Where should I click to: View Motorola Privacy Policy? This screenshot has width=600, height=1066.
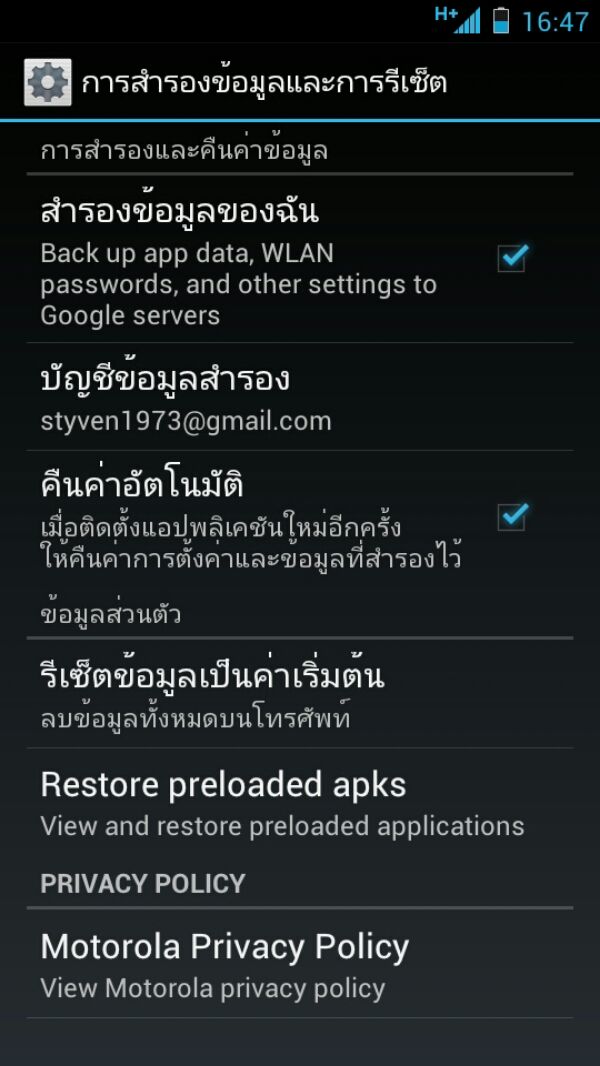[x=300, y=963]
